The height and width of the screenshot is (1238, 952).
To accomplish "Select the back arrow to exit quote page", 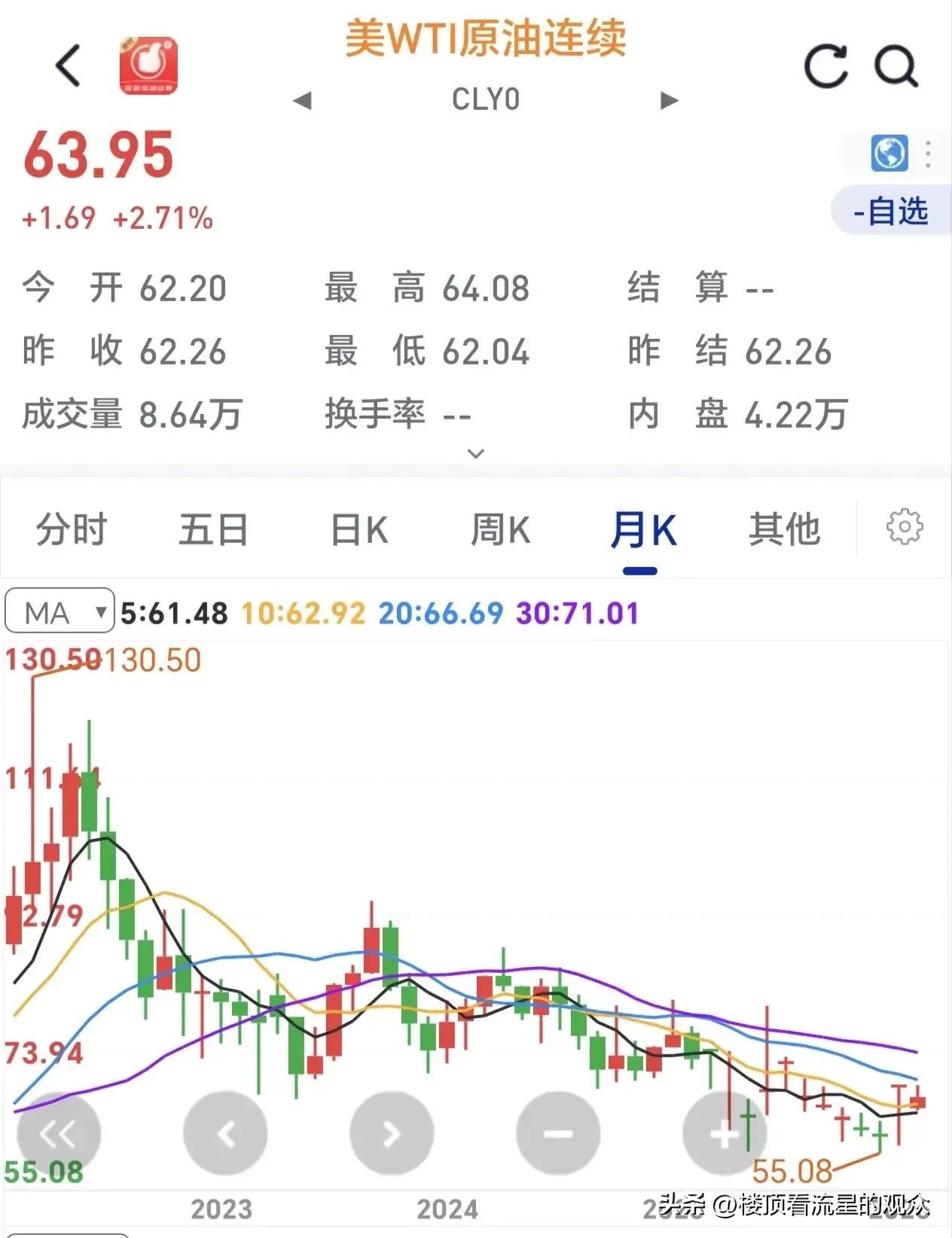I will click(66, 64).
